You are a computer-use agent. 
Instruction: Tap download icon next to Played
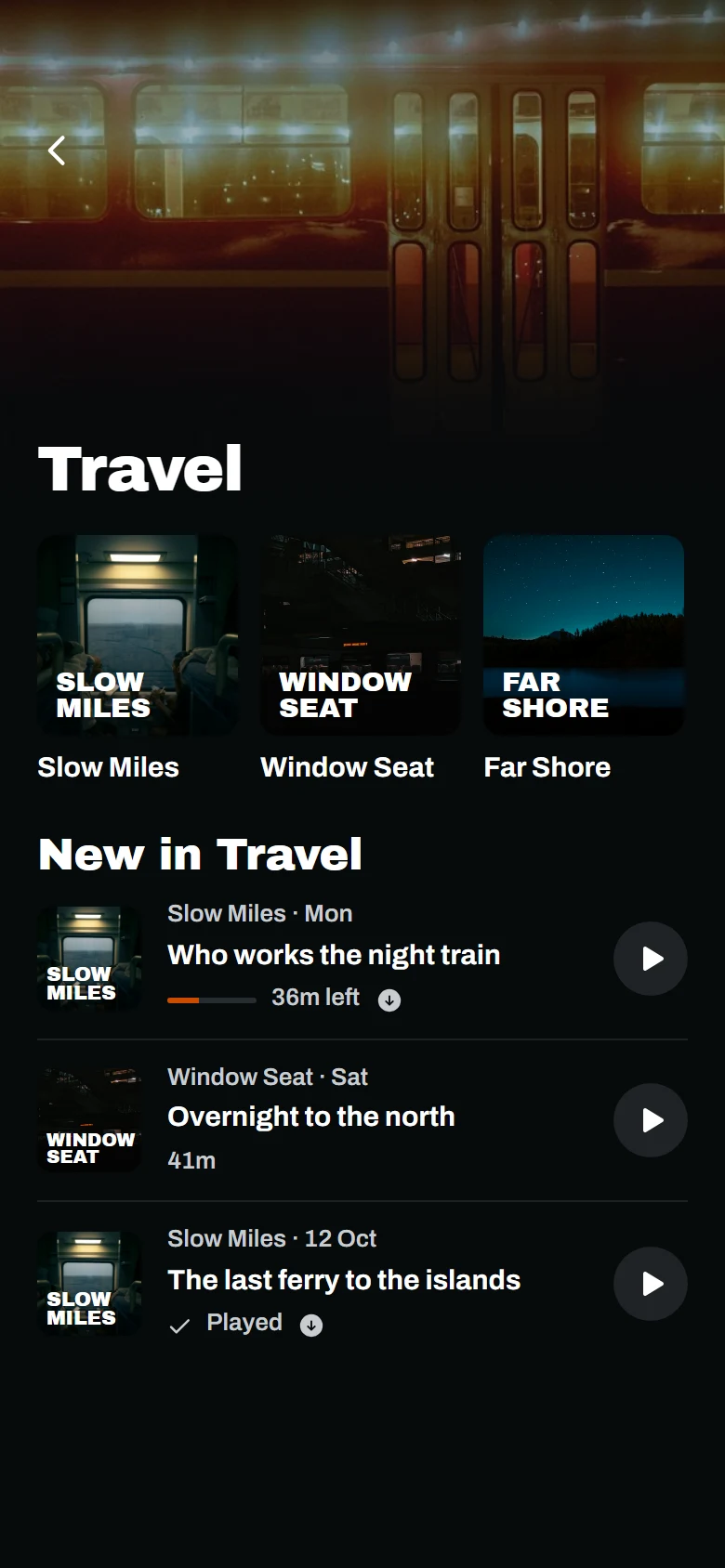(x=311, y=1325)
